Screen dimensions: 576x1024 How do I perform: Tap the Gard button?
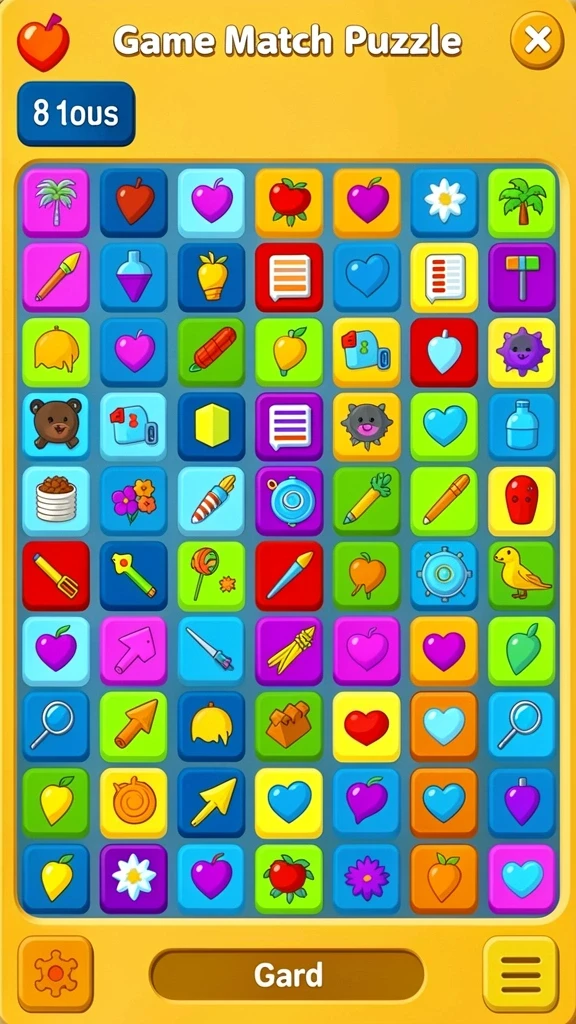288,975
